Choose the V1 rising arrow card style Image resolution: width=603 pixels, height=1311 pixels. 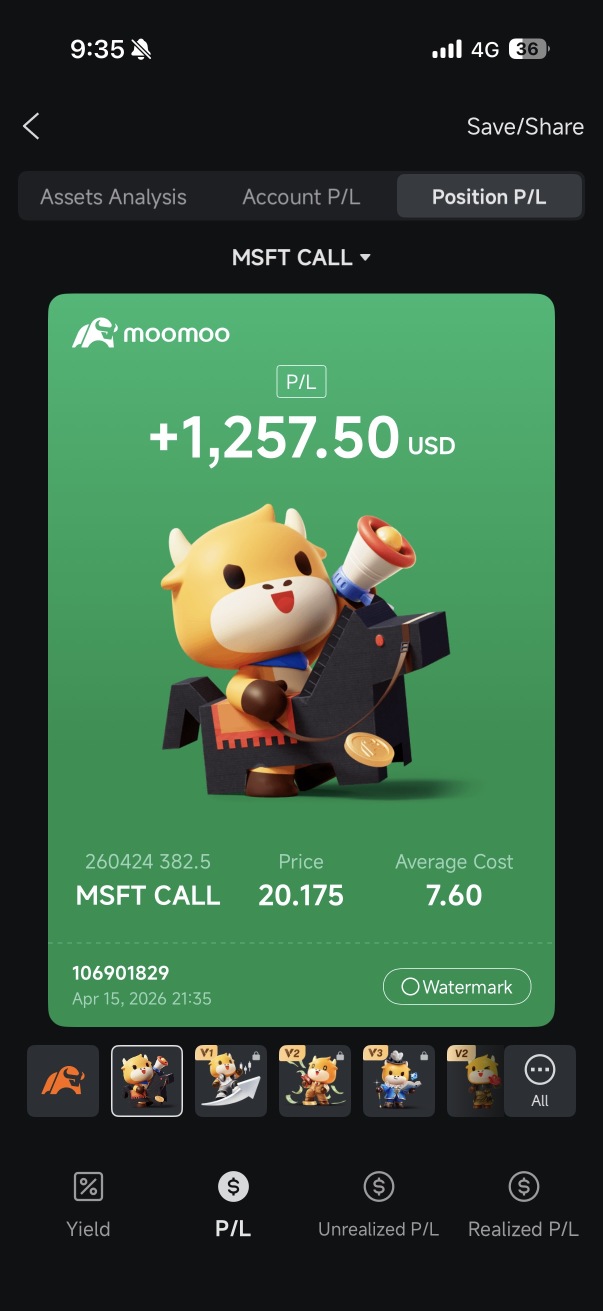point(231,1081)
